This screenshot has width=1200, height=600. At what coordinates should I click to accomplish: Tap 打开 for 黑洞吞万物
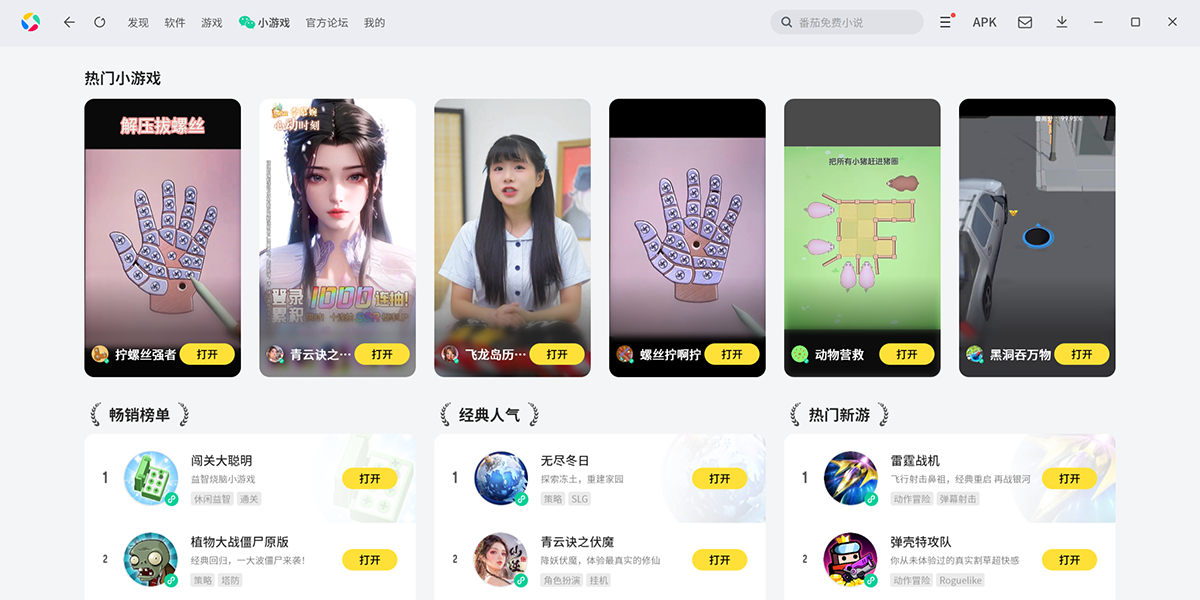pyautogui.click(x=1082, y=354)
